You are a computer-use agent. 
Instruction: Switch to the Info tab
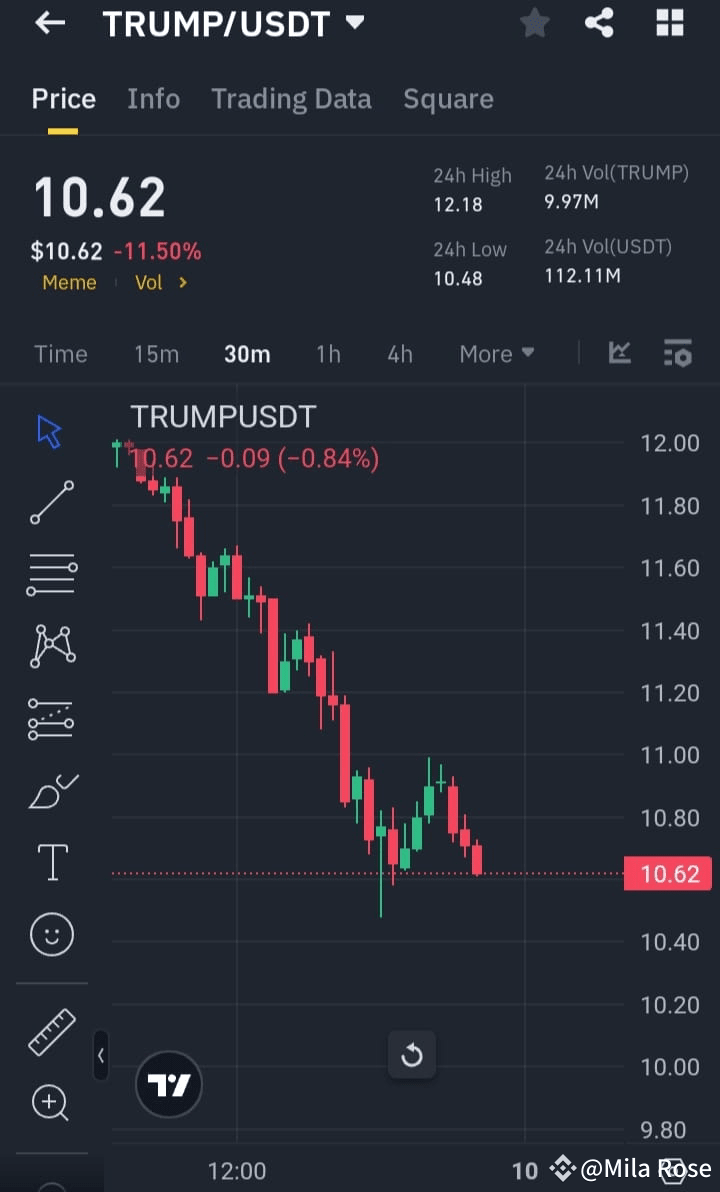click(153, 98)
